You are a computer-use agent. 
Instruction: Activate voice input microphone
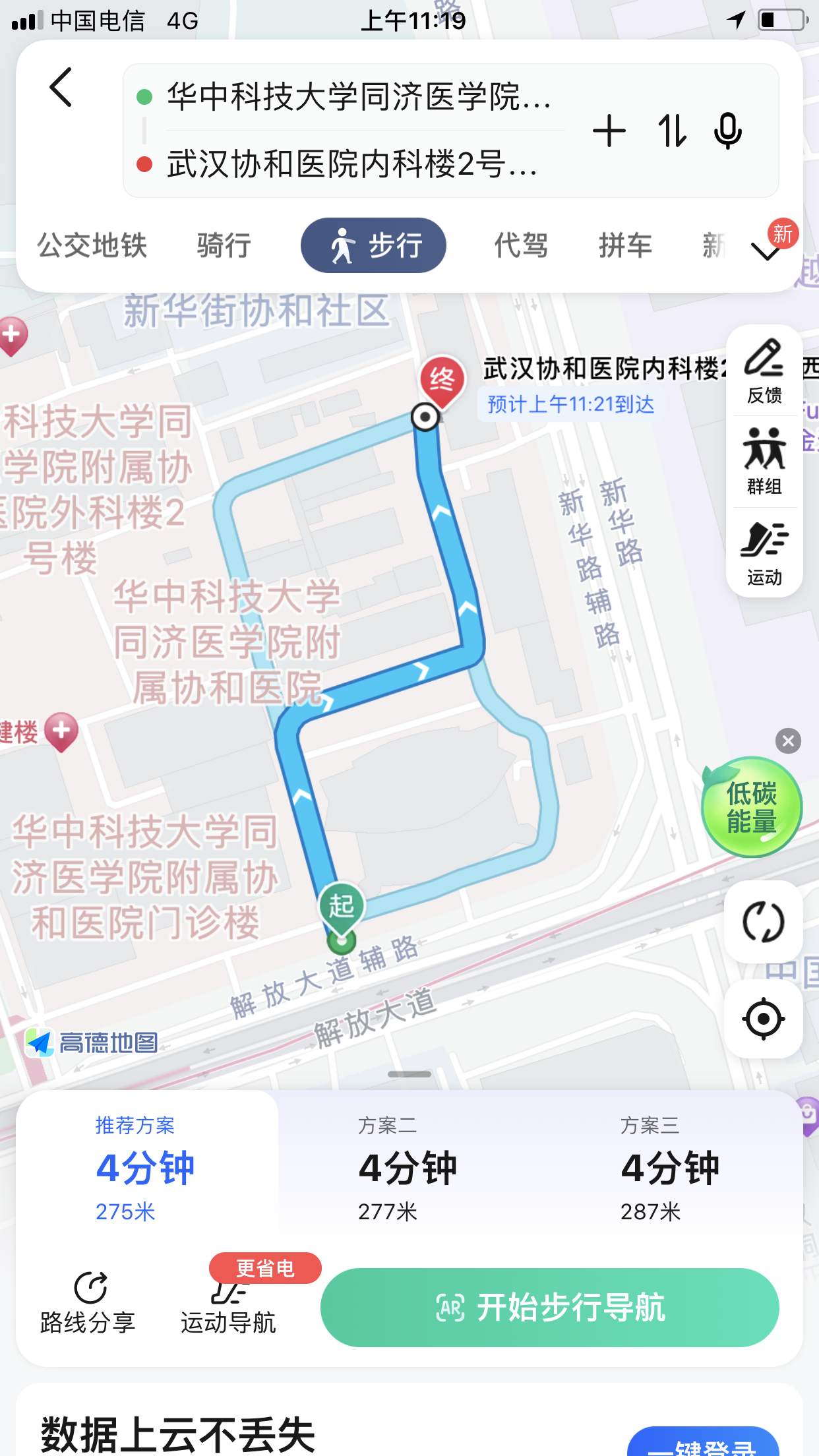point(728,131)
